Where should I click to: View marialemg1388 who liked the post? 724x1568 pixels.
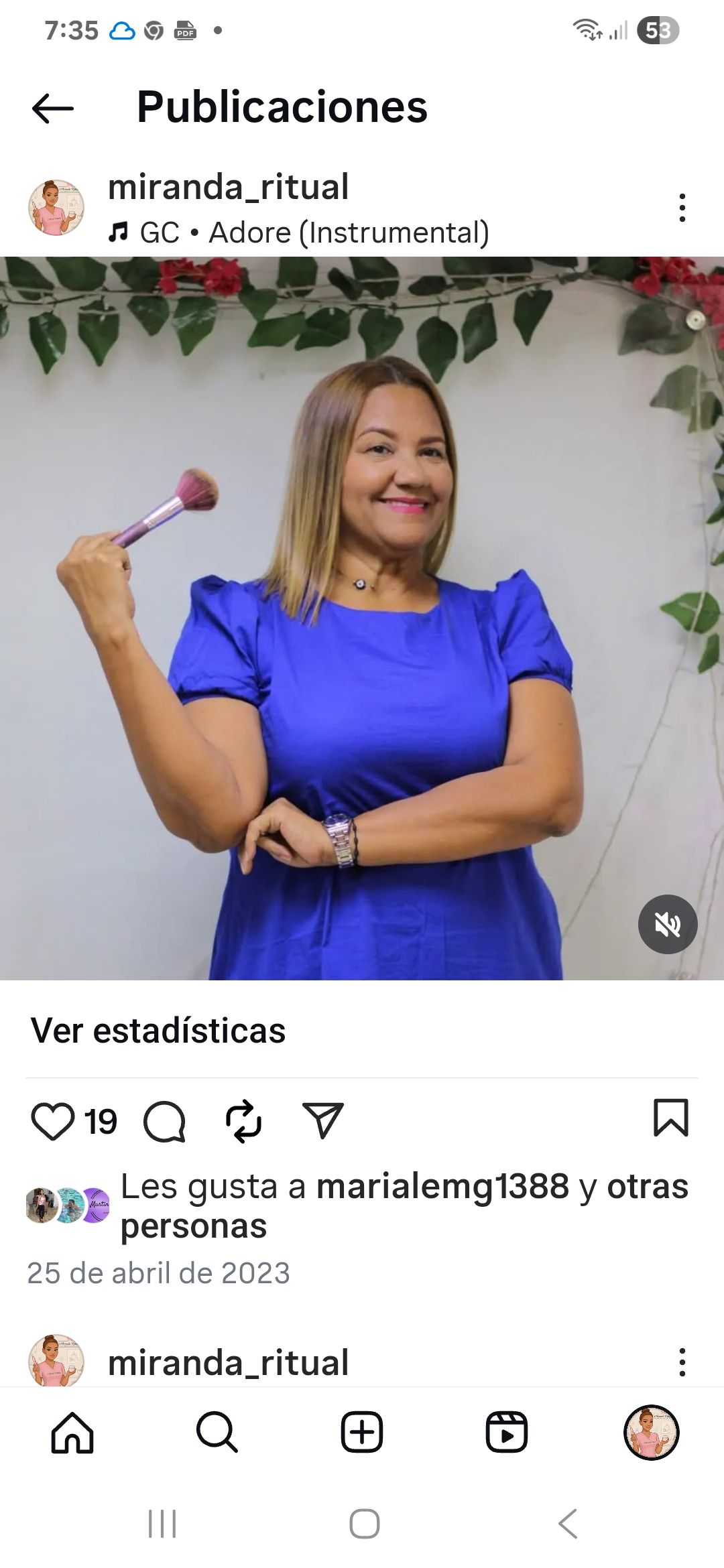click(x=442, y=1186)
